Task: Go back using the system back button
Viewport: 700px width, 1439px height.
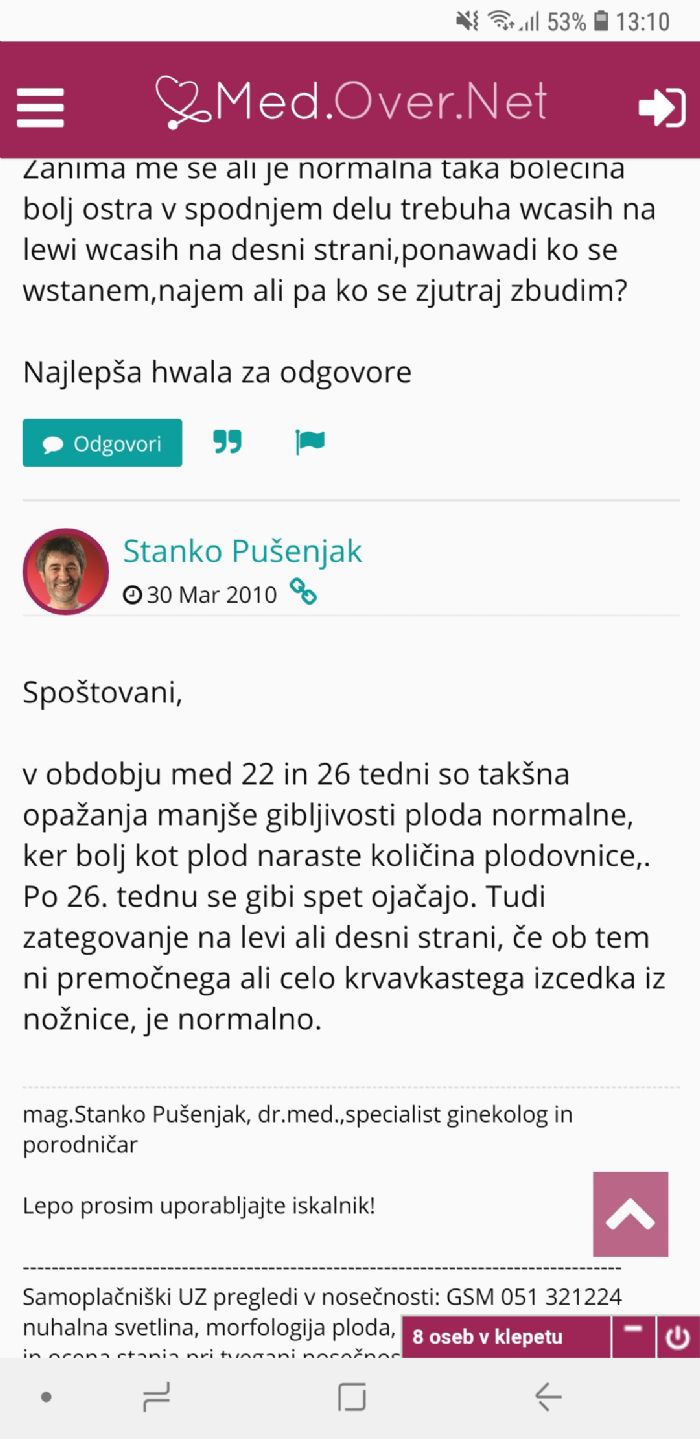Action: (547, 1397)
